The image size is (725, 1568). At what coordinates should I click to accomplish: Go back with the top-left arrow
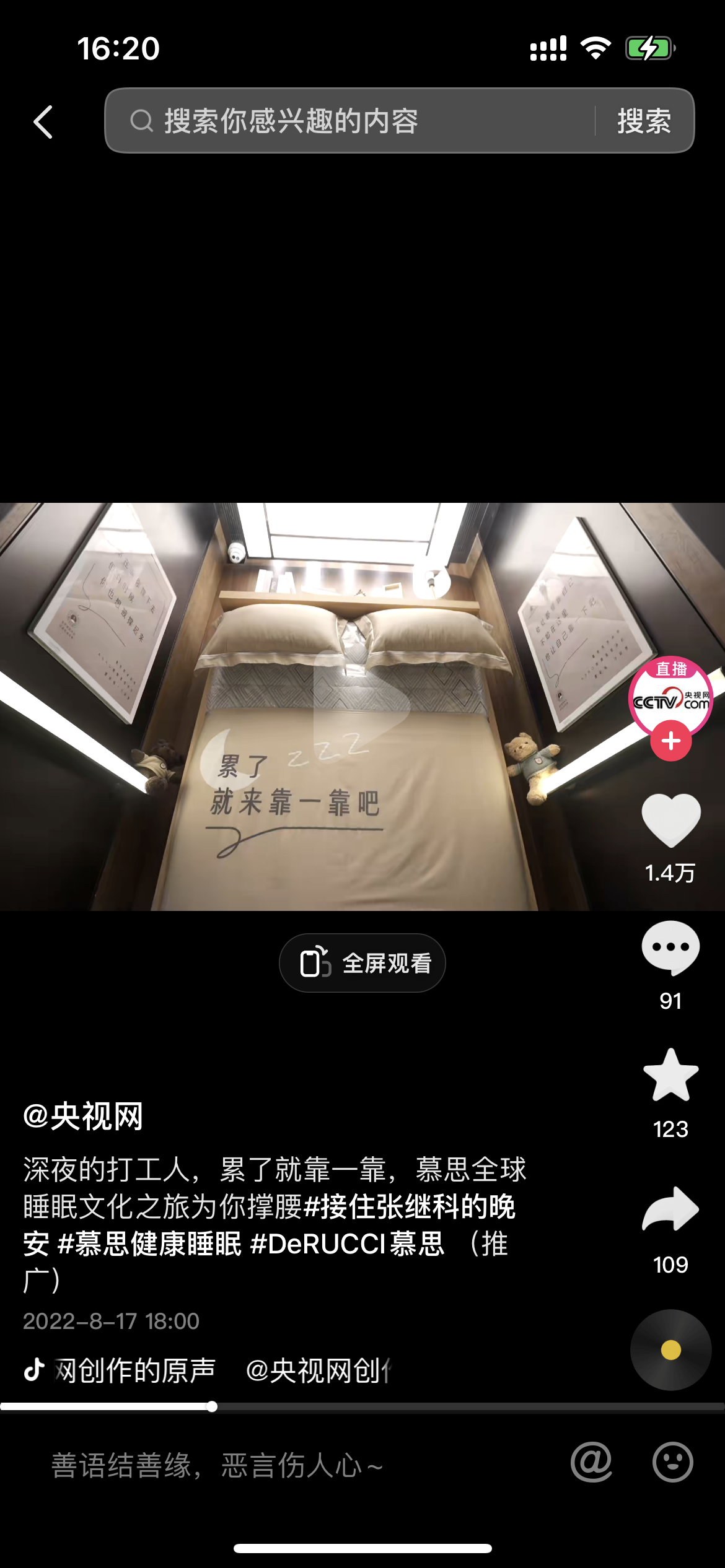tap(43, 121)
